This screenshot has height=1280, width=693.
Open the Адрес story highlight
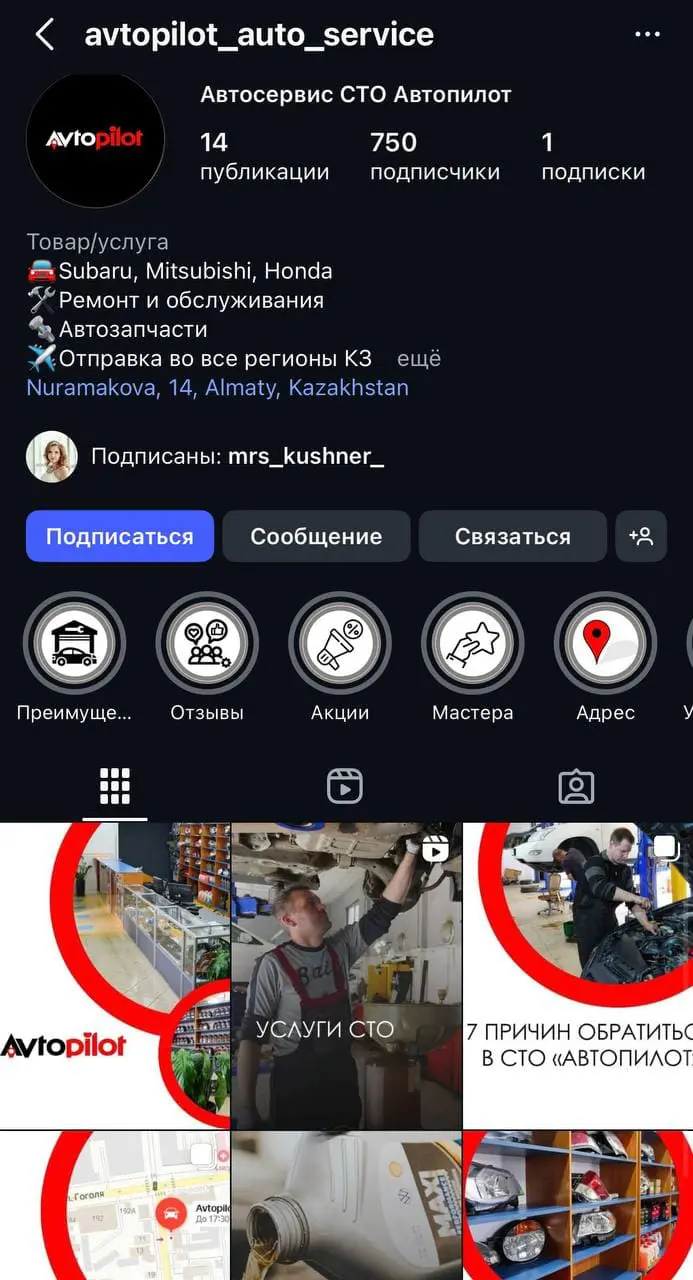coord(605,643)
